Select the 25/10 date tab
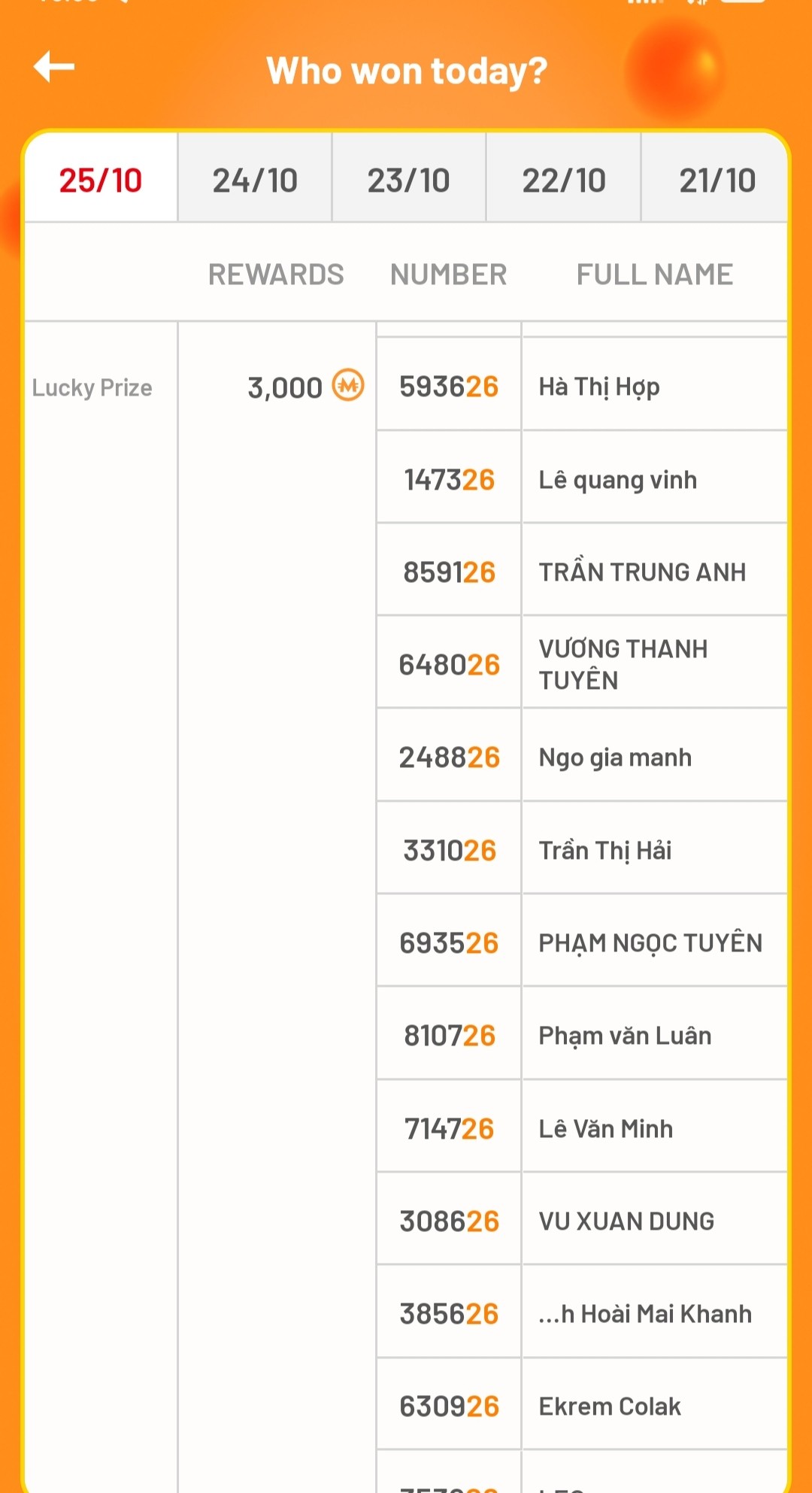812x1493 pixels. (101, 179)
